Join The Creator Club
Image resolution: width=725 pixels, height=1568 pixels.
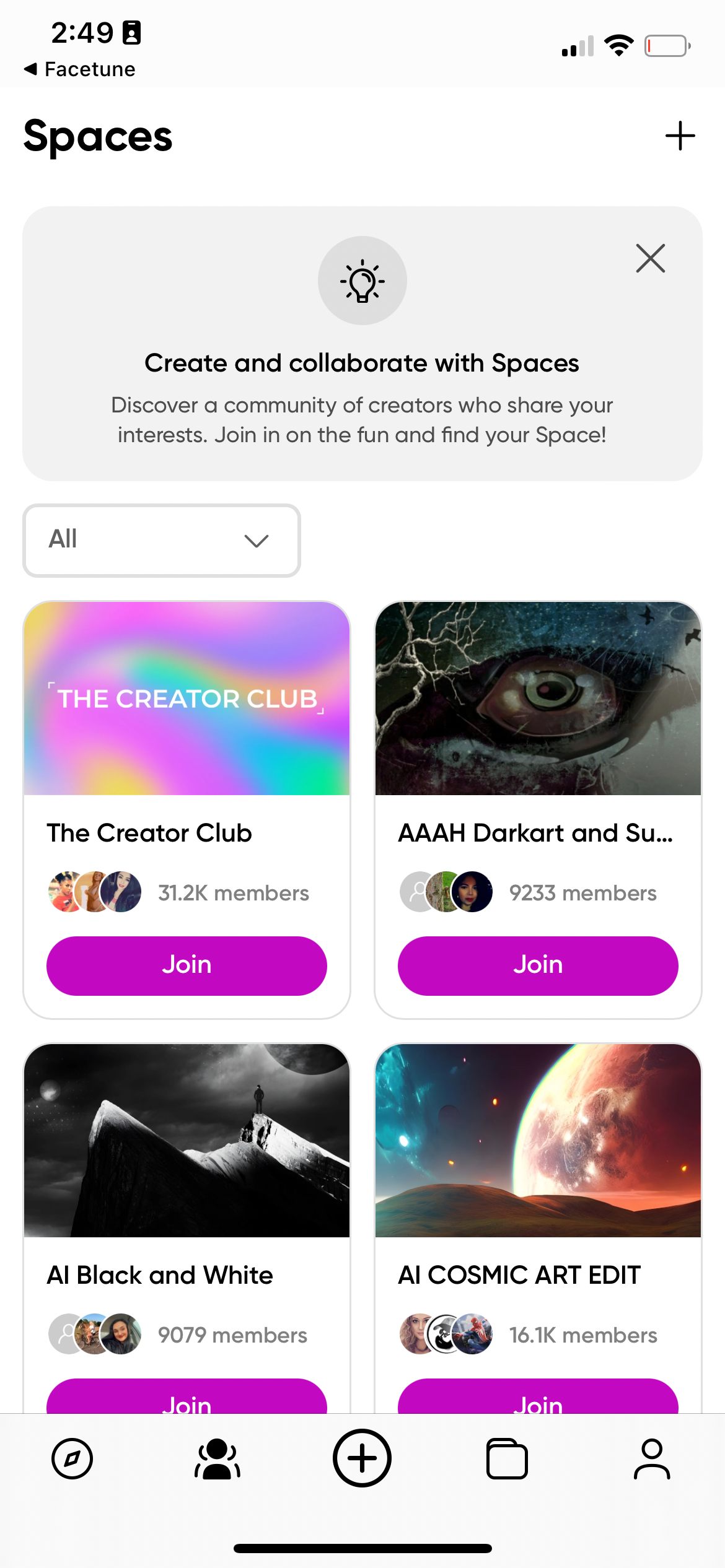[185, 965]
